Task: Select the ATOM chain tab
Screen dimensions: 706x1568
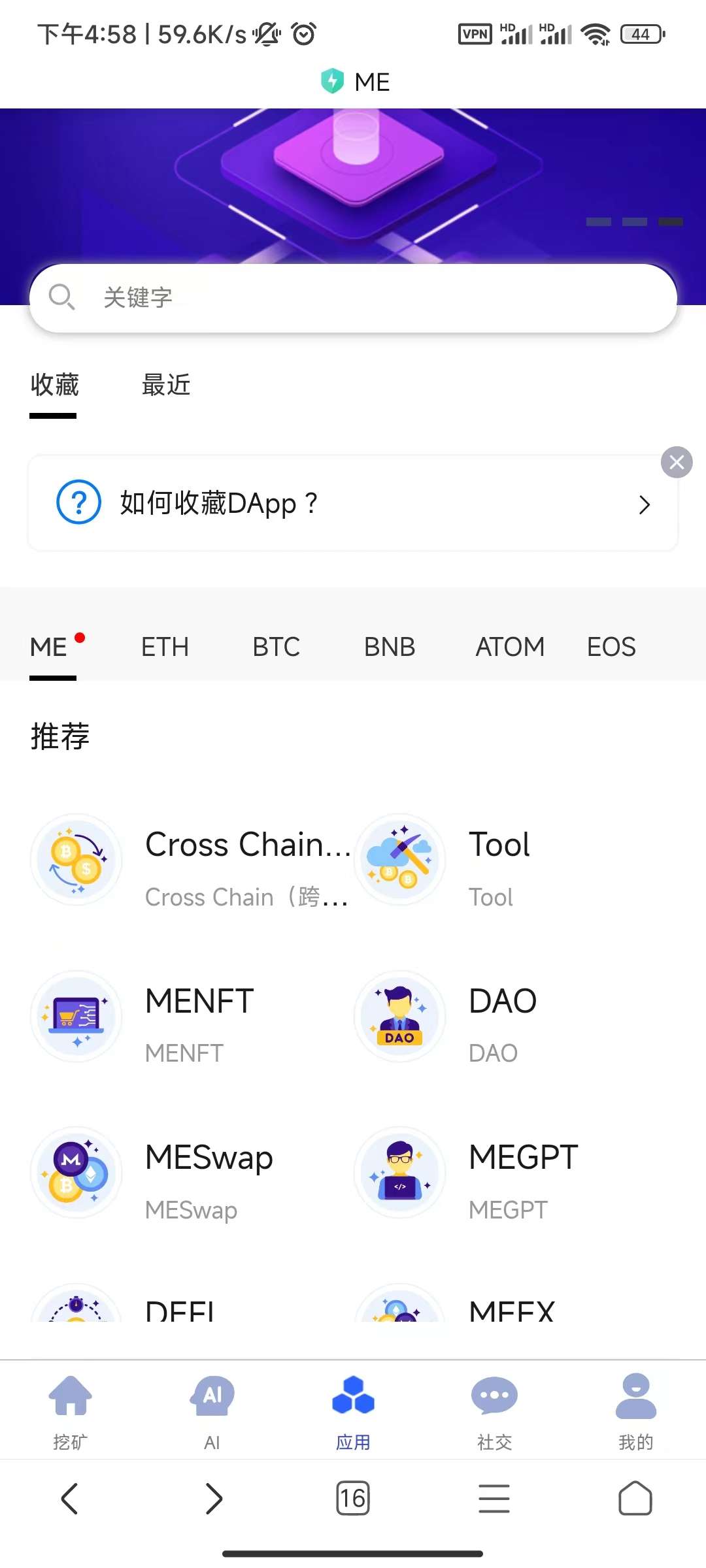Action: 510,647
